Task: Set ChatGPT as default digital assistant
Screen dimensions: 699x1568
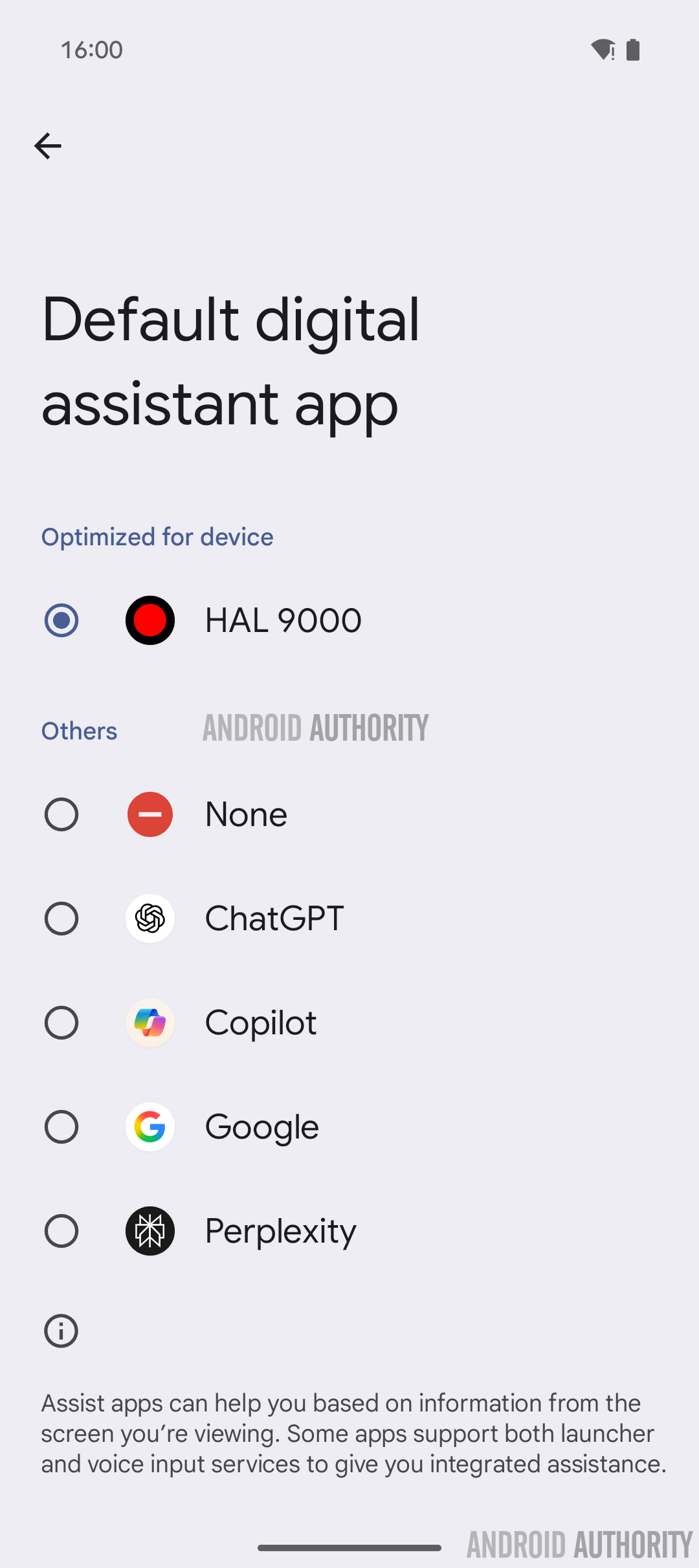Action: click(x=61, y=919)
